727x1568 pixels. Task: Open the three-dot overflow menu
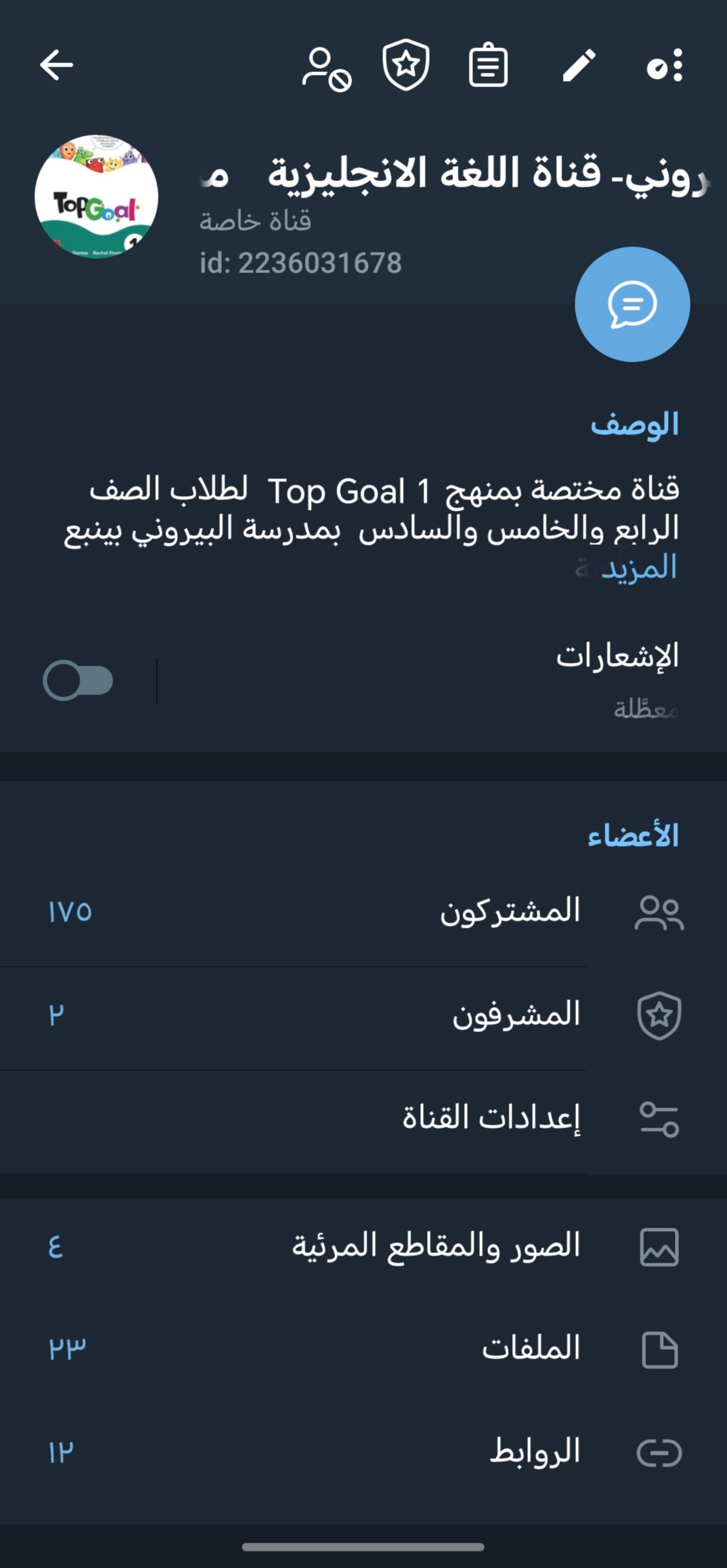[x=667, y=66]
